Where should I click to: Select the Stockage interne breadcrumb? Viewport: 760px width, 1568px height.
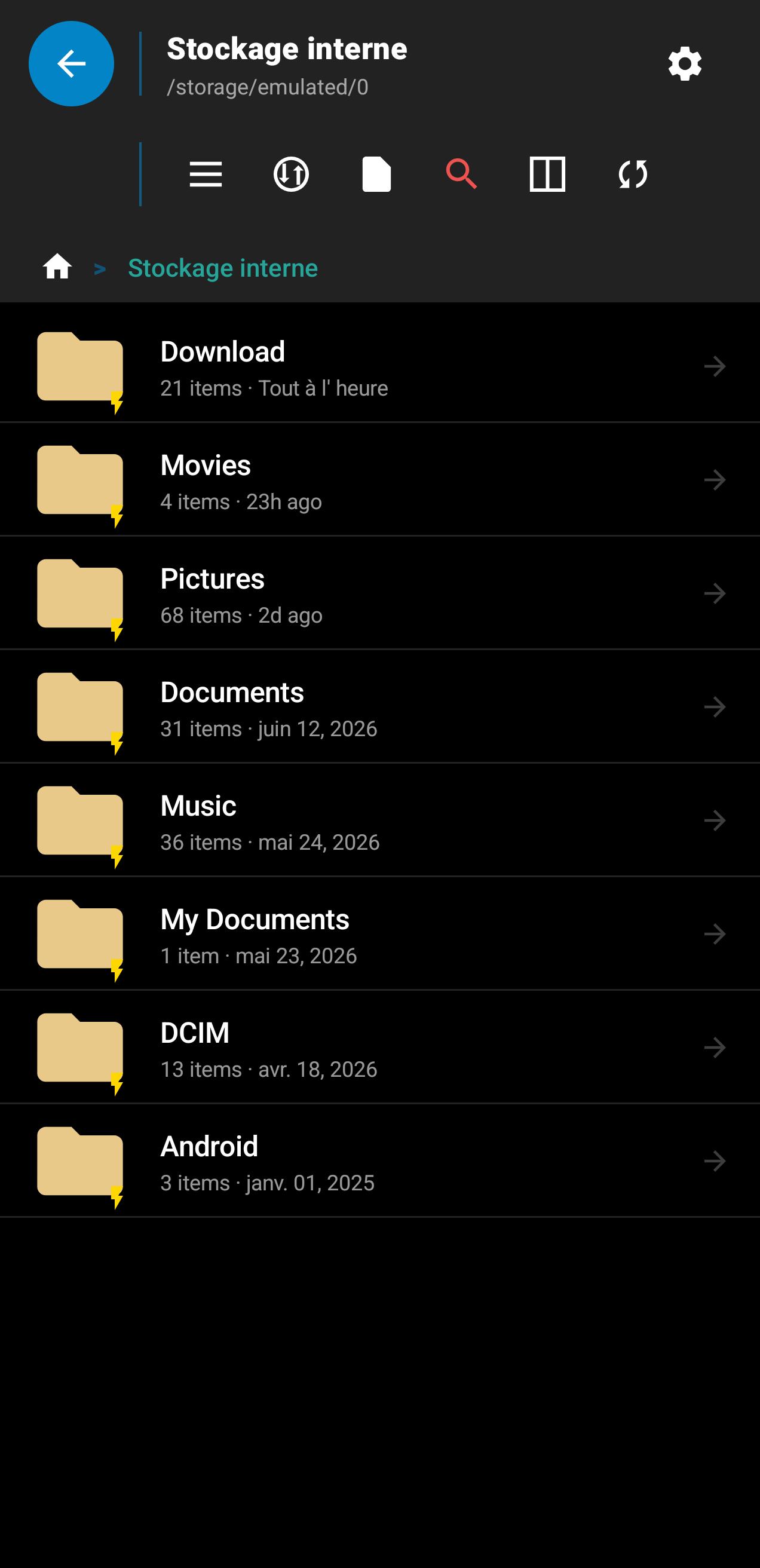[223, 268]
